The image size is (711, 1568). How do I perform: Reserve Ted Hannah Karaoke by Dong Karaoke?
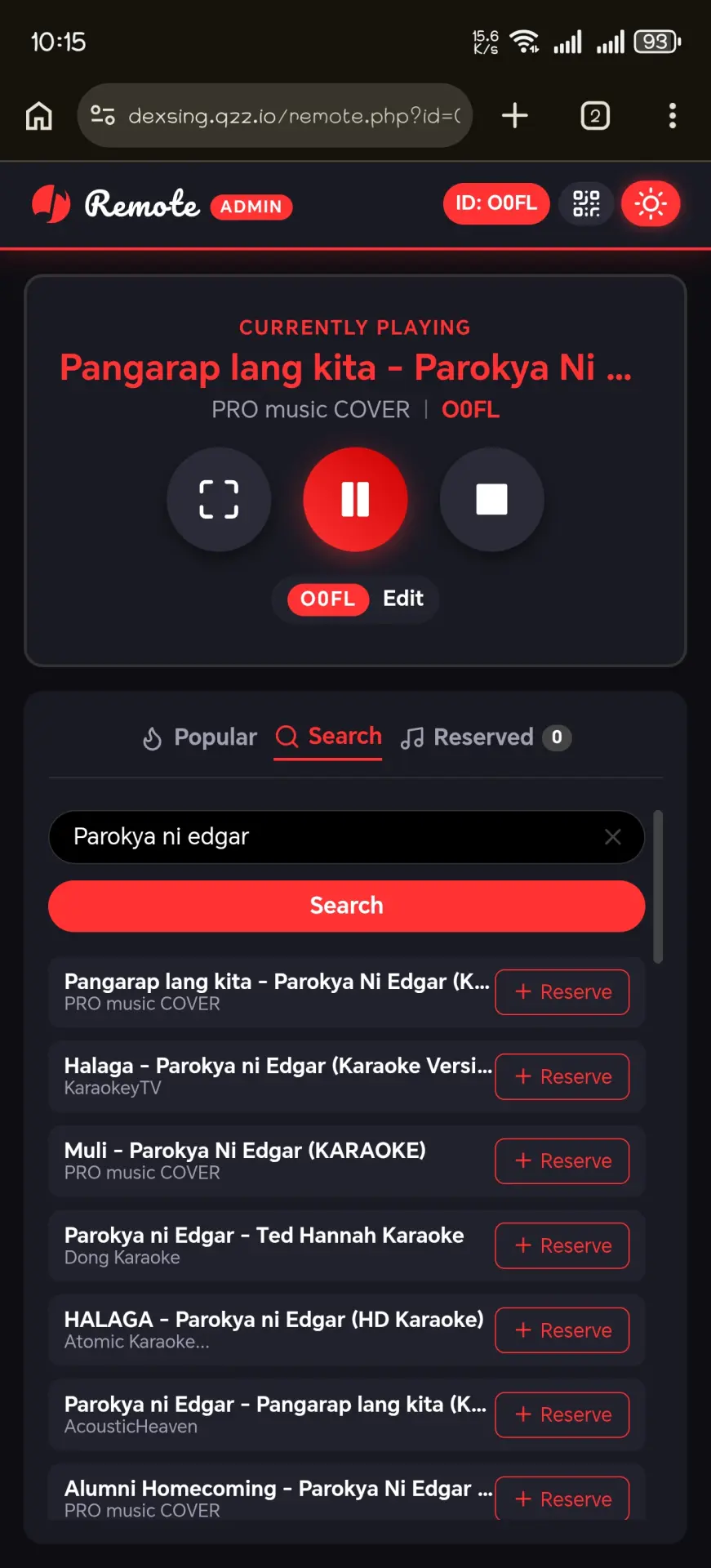pos(562,1245)
